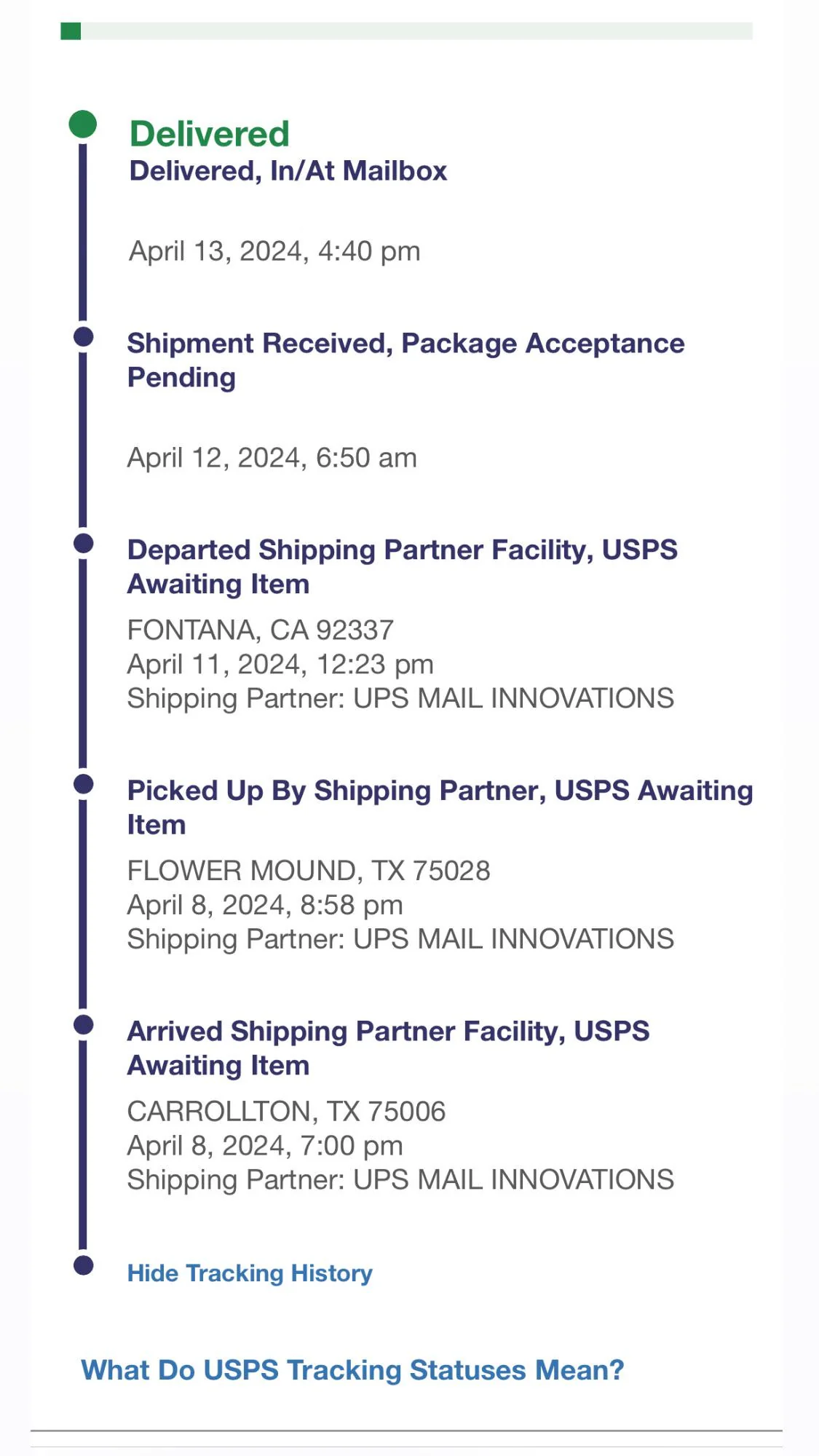Select the FLOWER MOUND, TX 75028 entry
The width and height of the screenshot is (819, 1456).
point(309,871)
